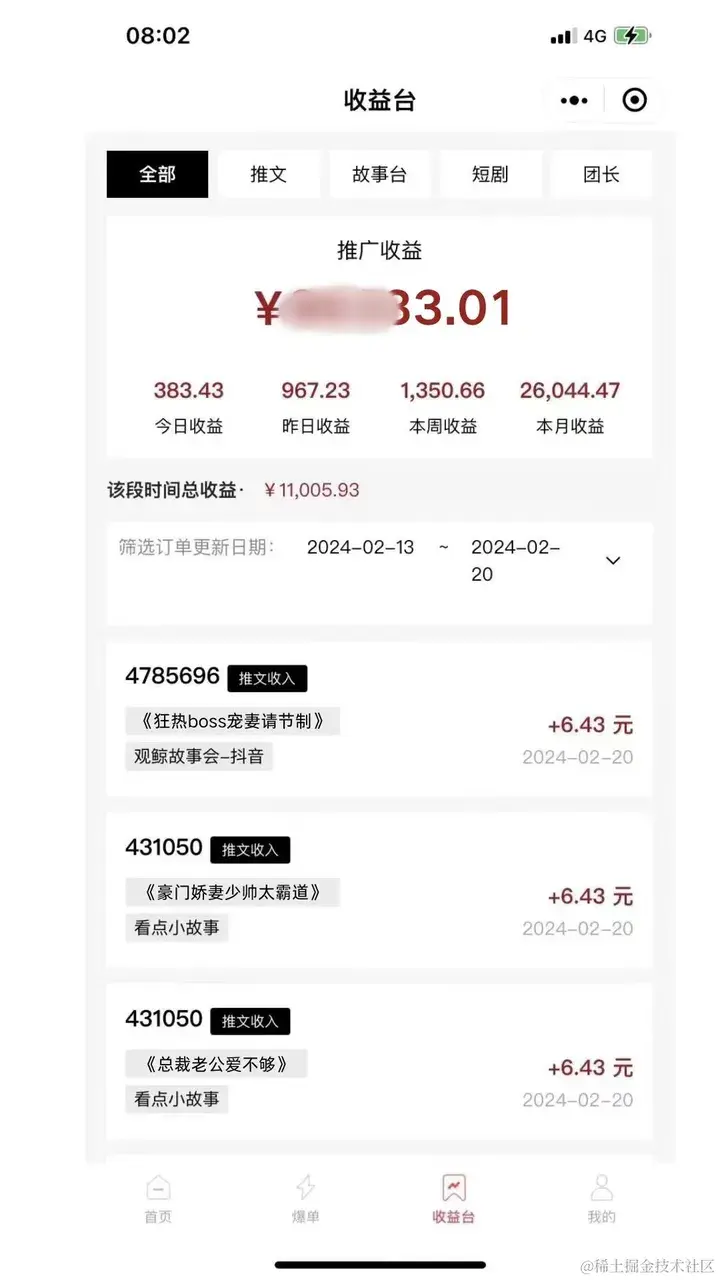Select the 全部 tab
The width and height of the screenshot is (720, 1280).
click(x=157, y=174)
